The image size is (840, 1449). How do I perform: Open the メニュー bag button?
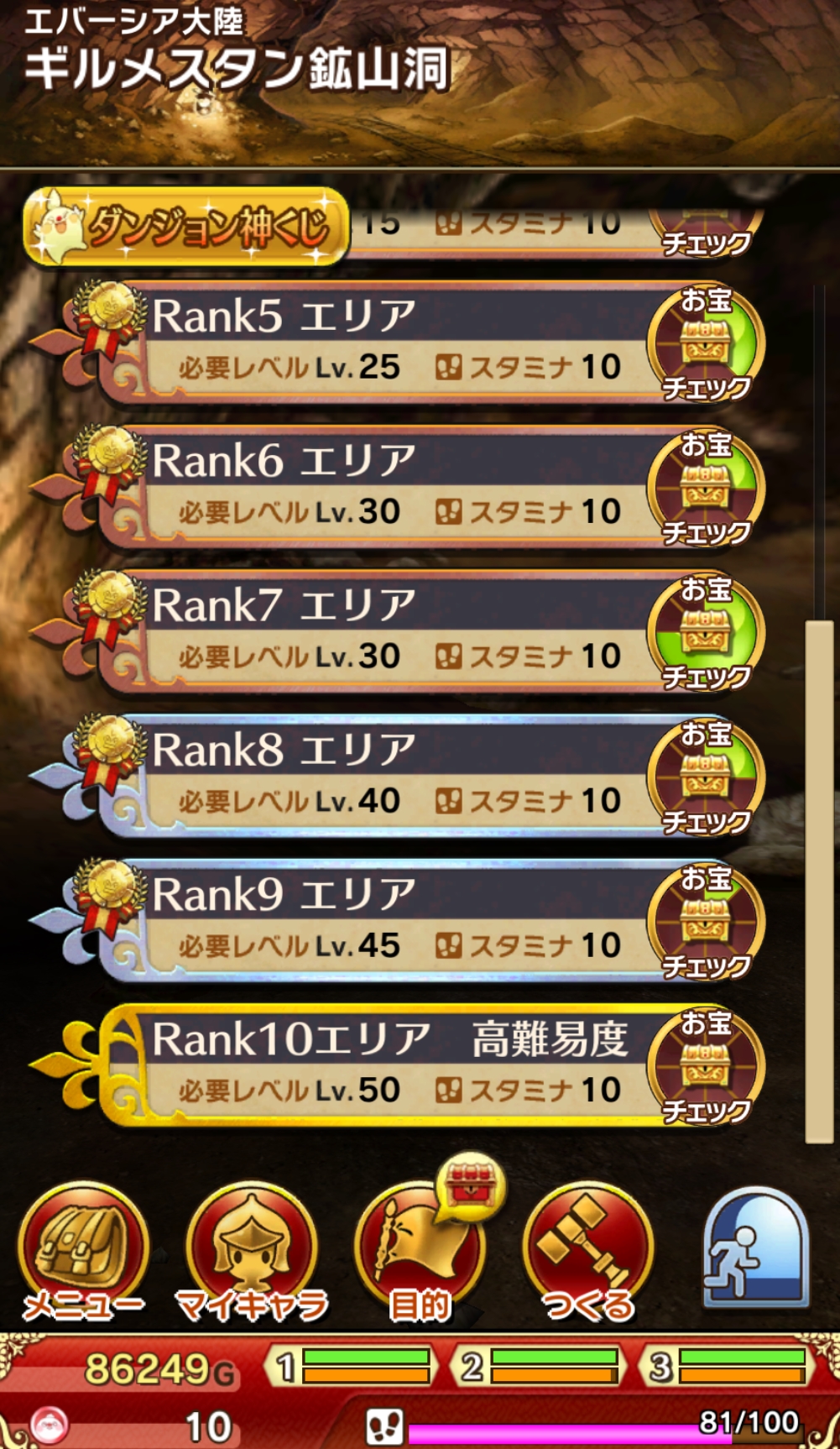[83, 1253]
